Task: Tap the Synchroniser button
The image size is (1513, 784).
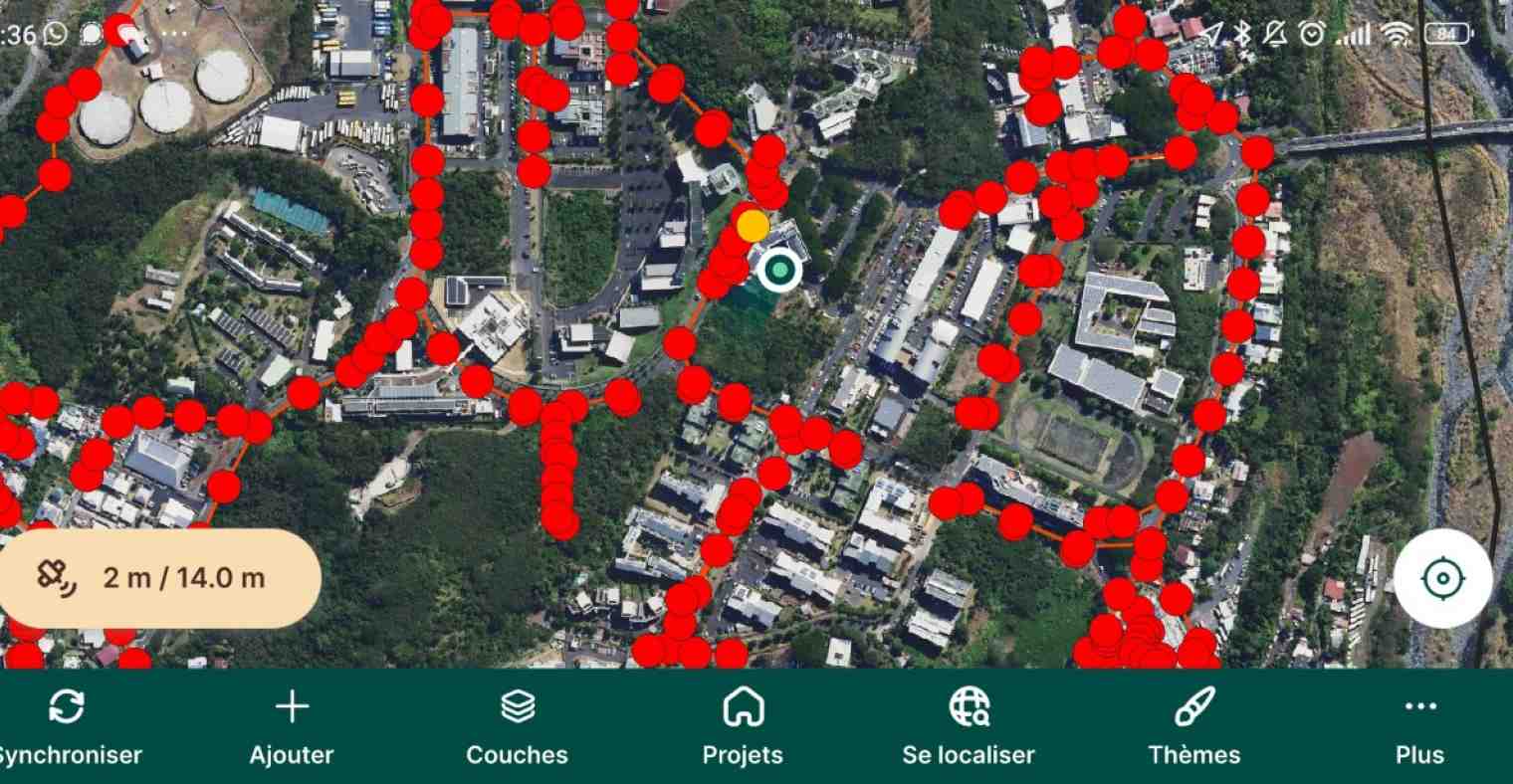Action: coord(66,726)
